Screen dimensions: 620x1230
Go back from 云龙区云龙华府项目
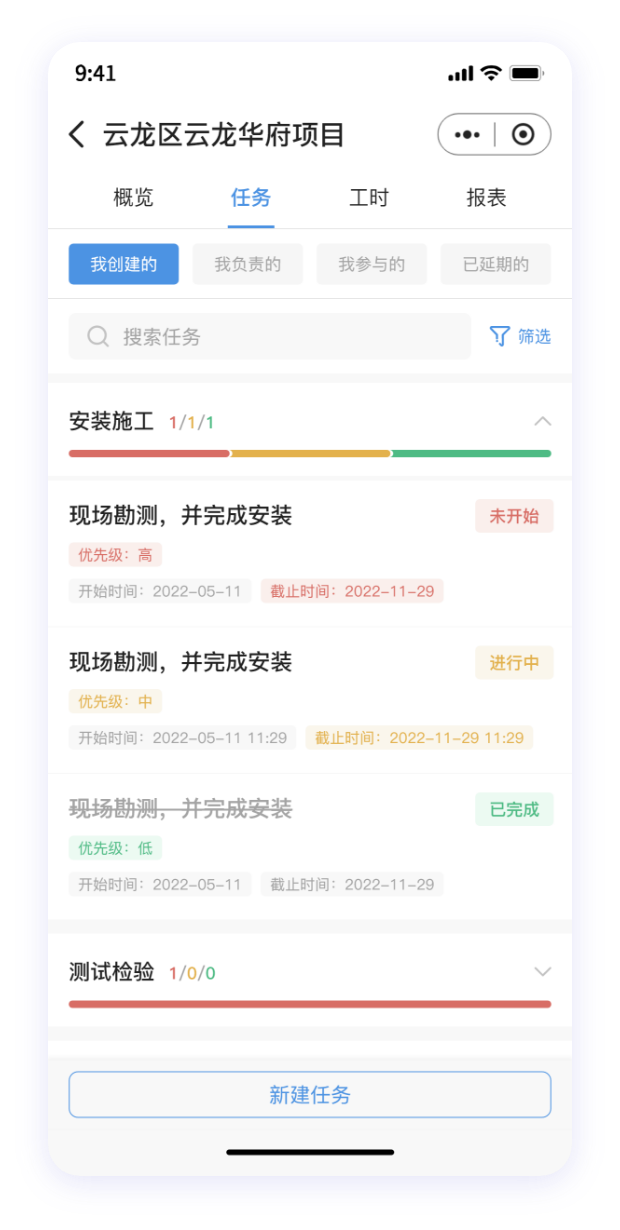[77, 135]
